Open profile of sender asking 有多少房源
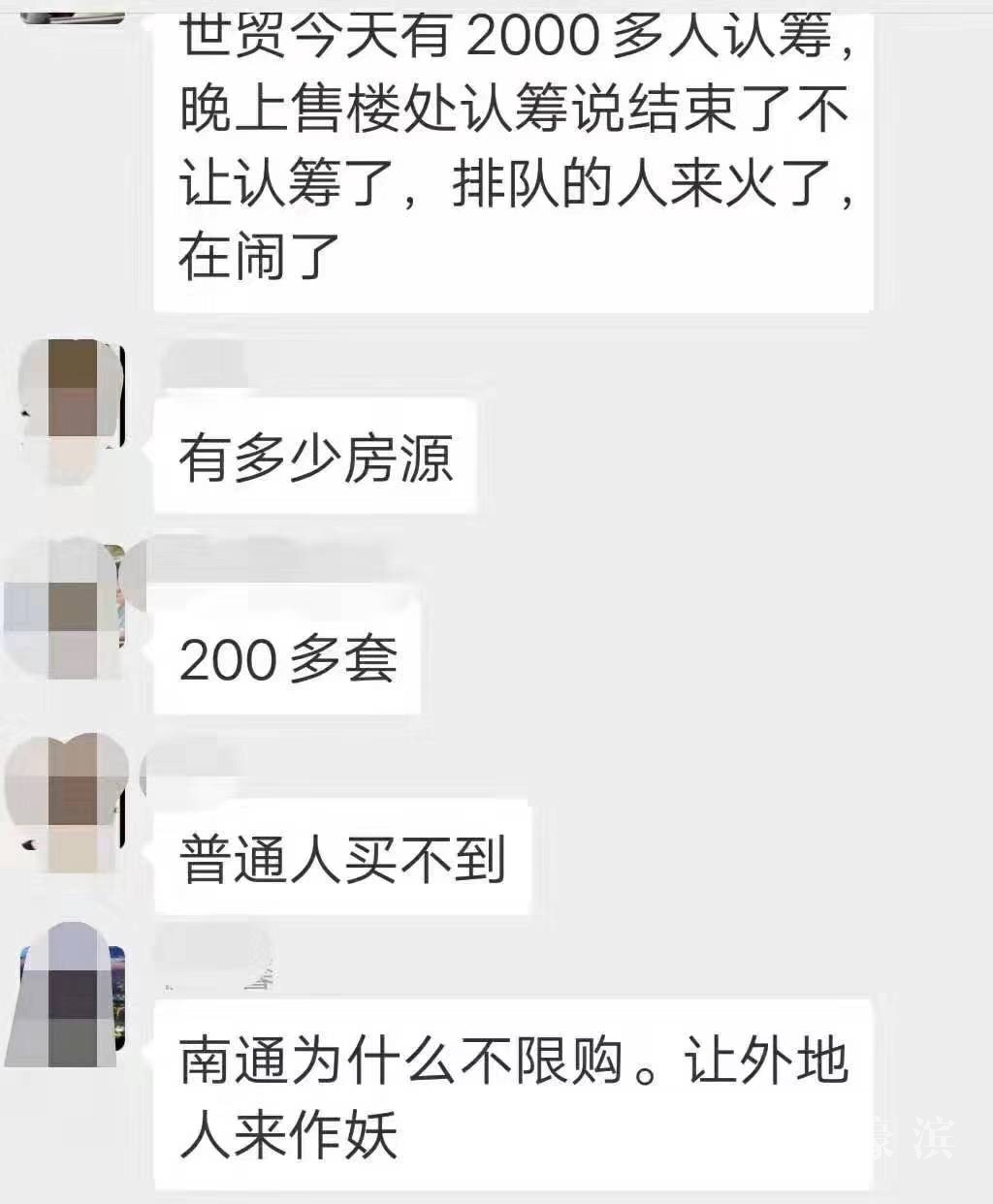The image size is (993, 1204). pos(74,407)
